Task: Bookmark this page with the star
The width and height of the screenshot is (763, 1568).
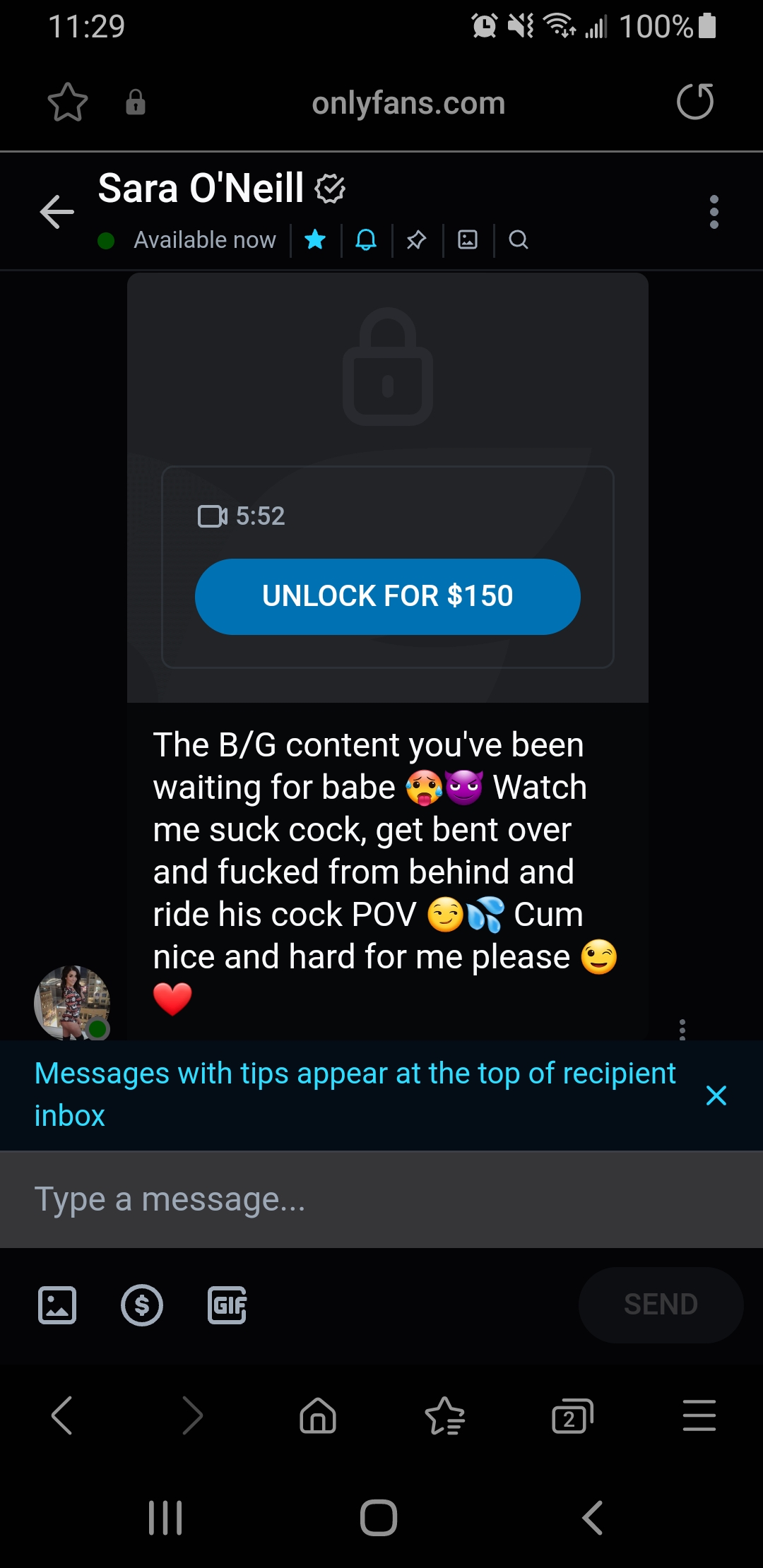Action: pos(68,102)
